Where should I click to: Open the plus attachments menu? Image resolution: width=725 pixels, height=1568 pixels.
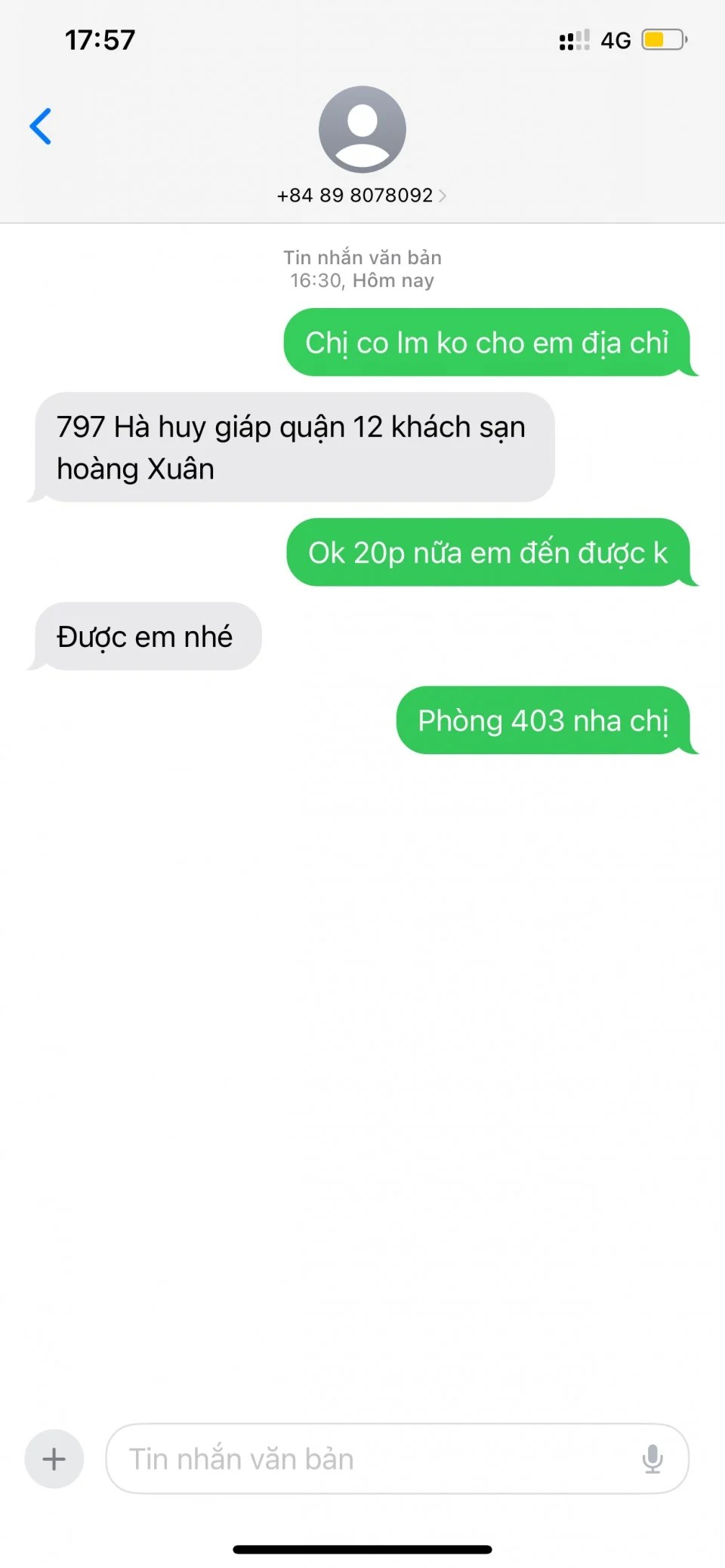click(54, 1459)
